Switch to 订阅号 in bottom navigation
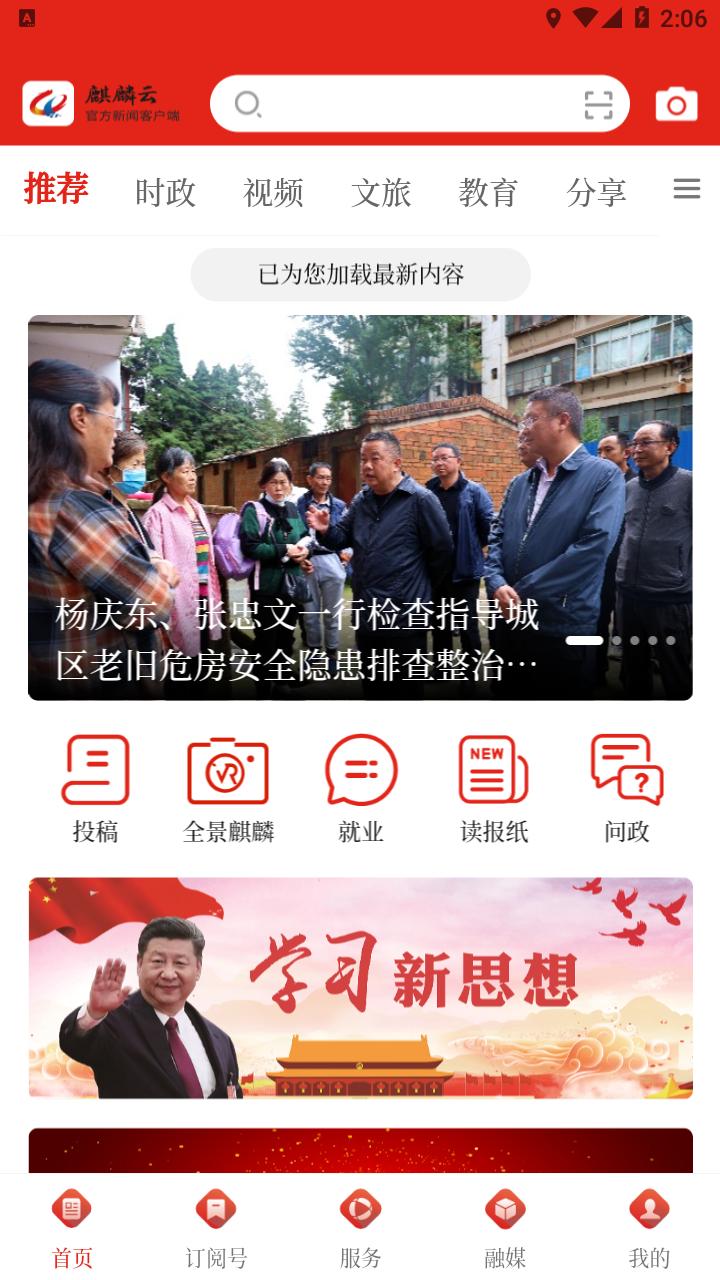The height and width of the screenshot is (1280, 720). pyautogui.click(x=216, y=1228)
